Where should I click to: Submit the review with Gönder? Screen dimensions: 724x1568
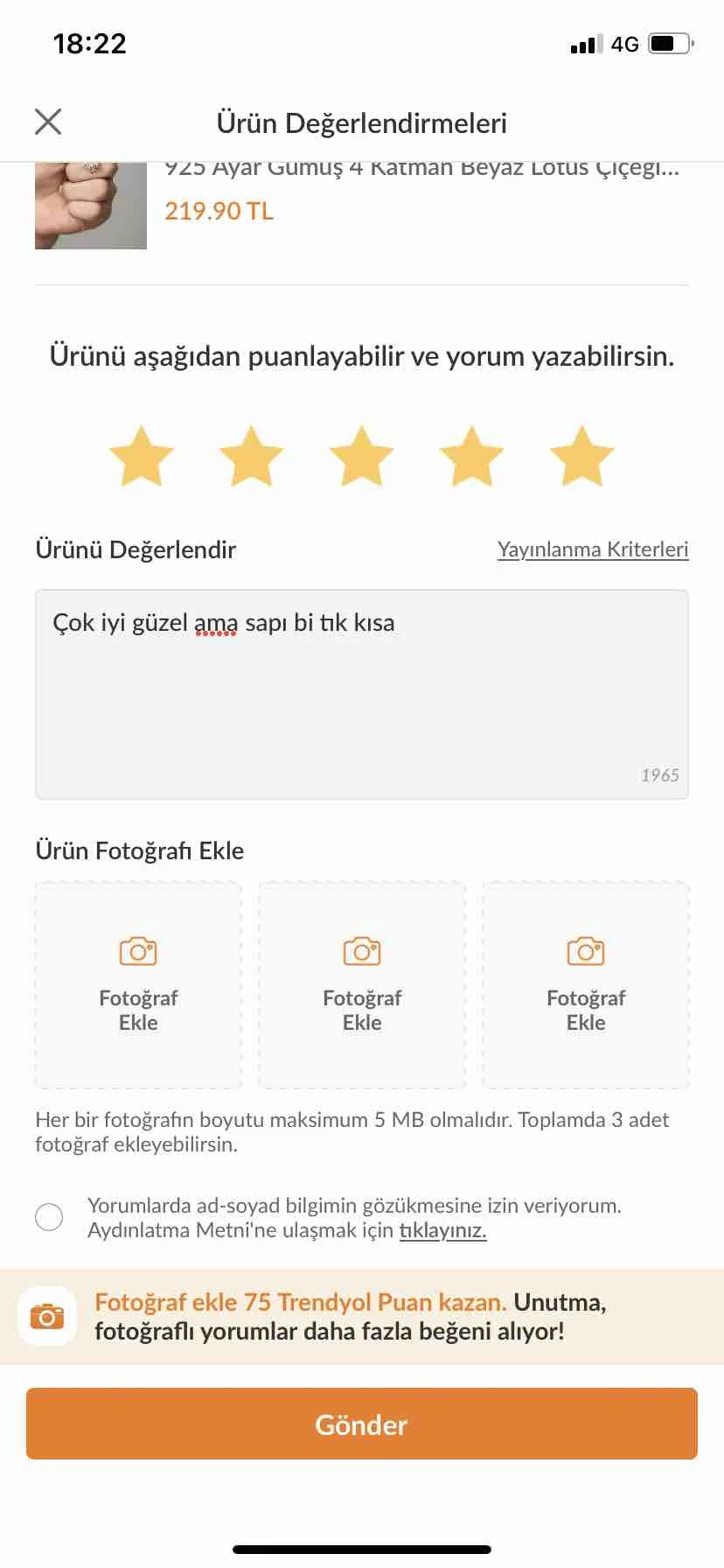click(362, 1424)
